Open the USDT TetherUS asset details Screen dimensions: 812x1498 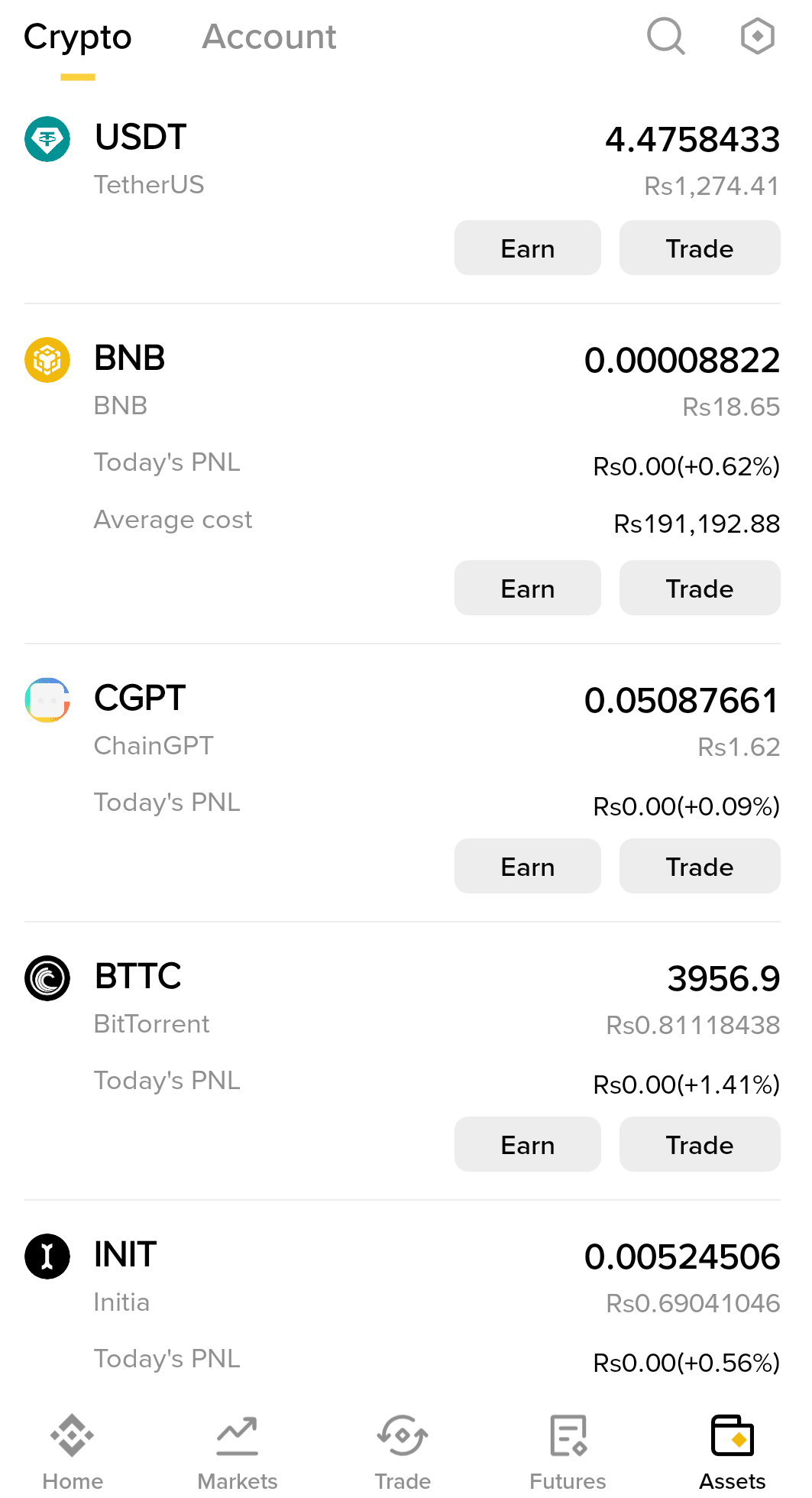pyautogui.click(x=403, y=160)
